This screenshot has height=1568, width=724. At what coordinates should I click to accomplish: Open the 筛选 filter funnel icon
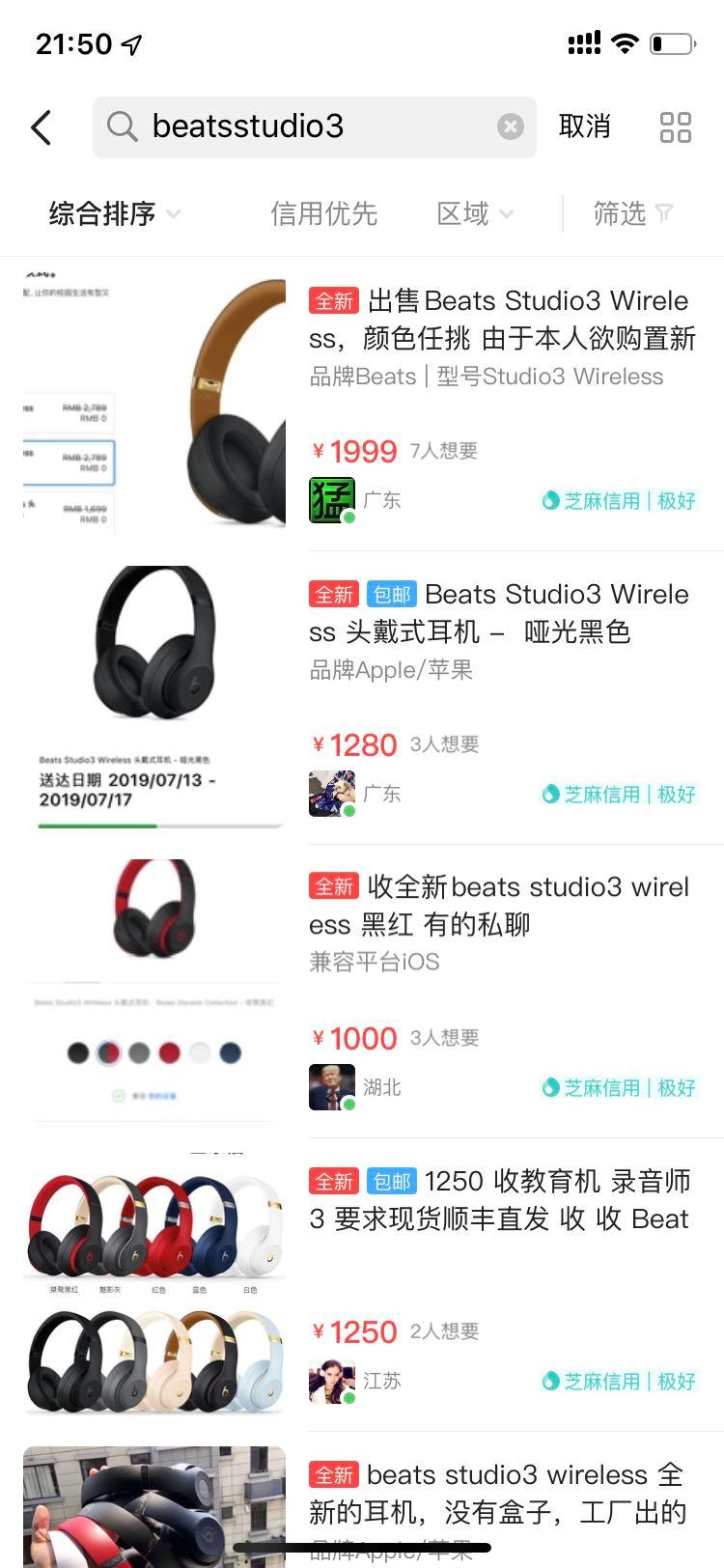666,214
